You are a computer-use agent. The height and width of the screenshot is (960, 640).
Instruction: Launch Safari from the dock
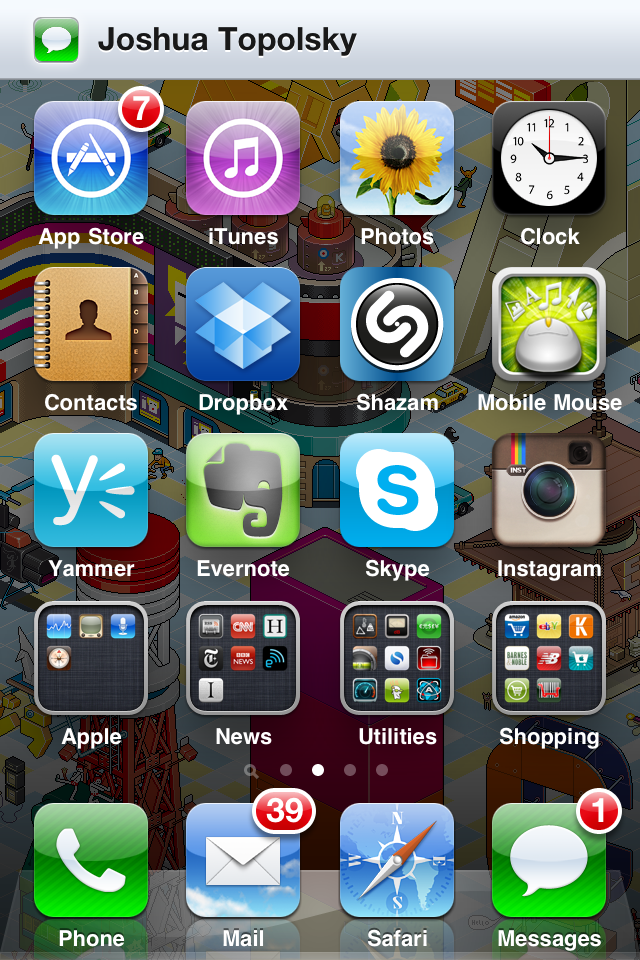tap(397, 860)
